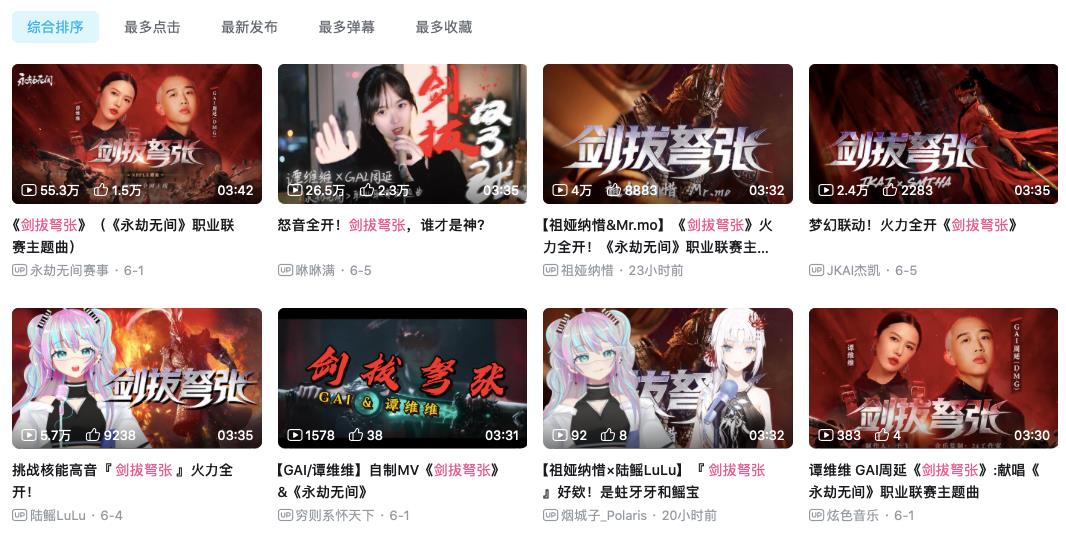The image size is (1066, 537).
Task: Select the 综合排序 sort tab
Action: pos(55,27)
